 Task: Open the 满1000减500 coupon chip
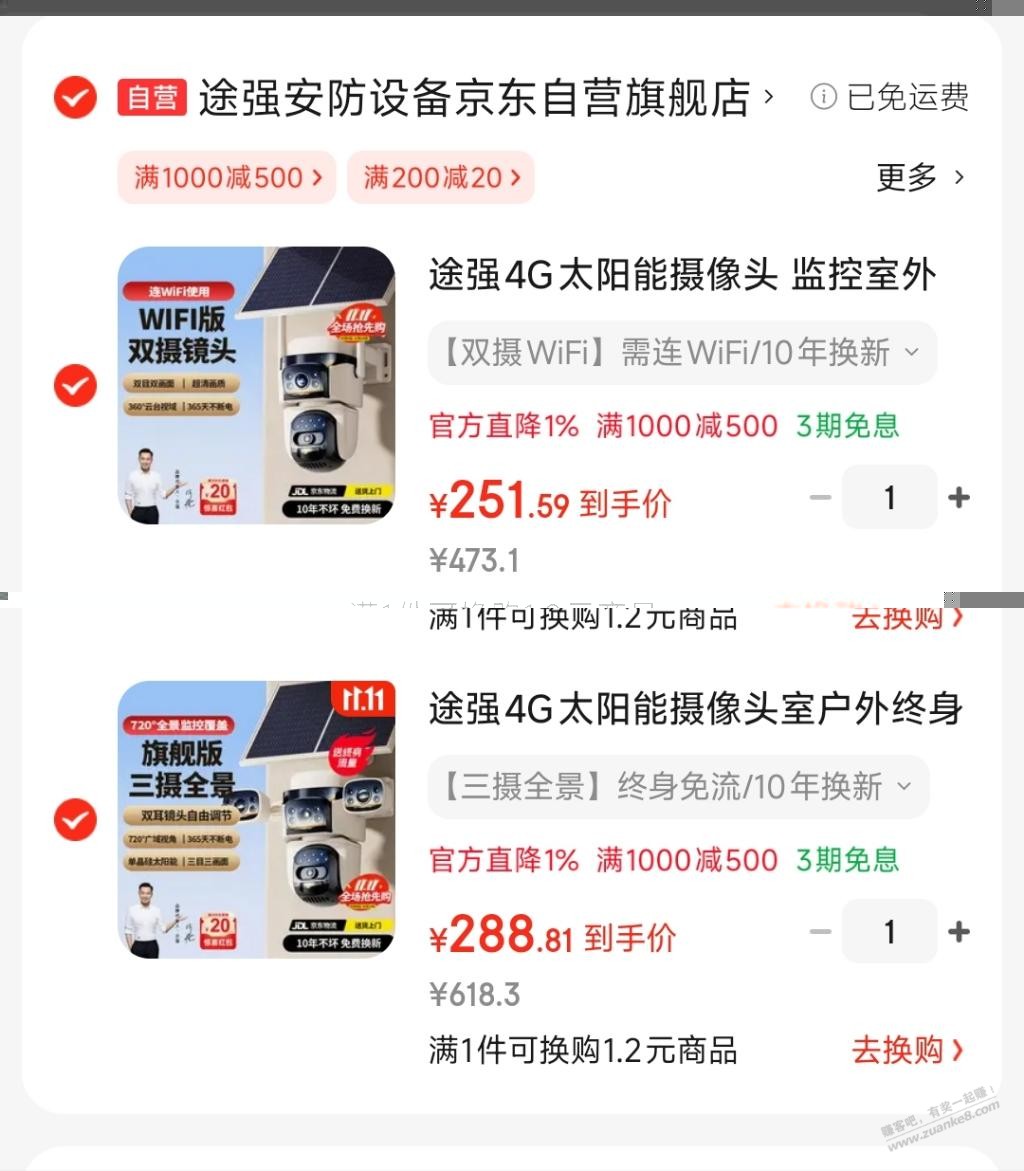point(227,178)
